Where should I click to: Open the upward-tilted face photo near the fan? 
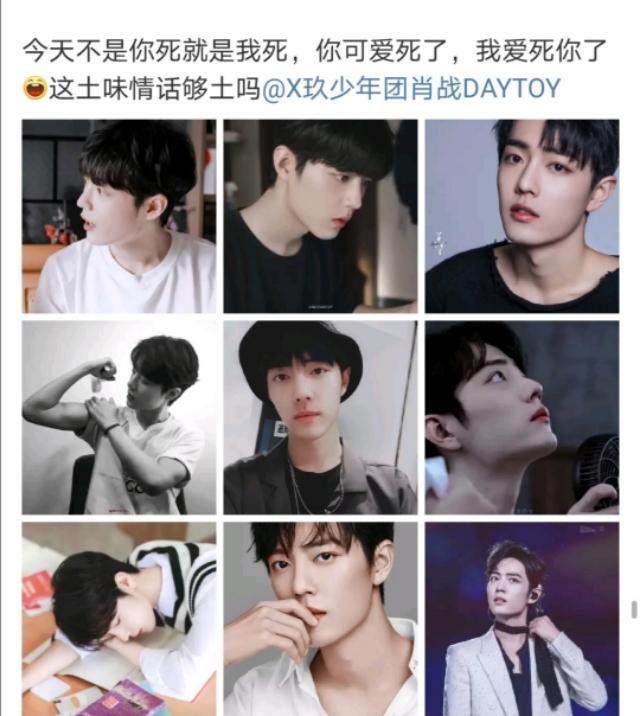(x=522, y=417)
